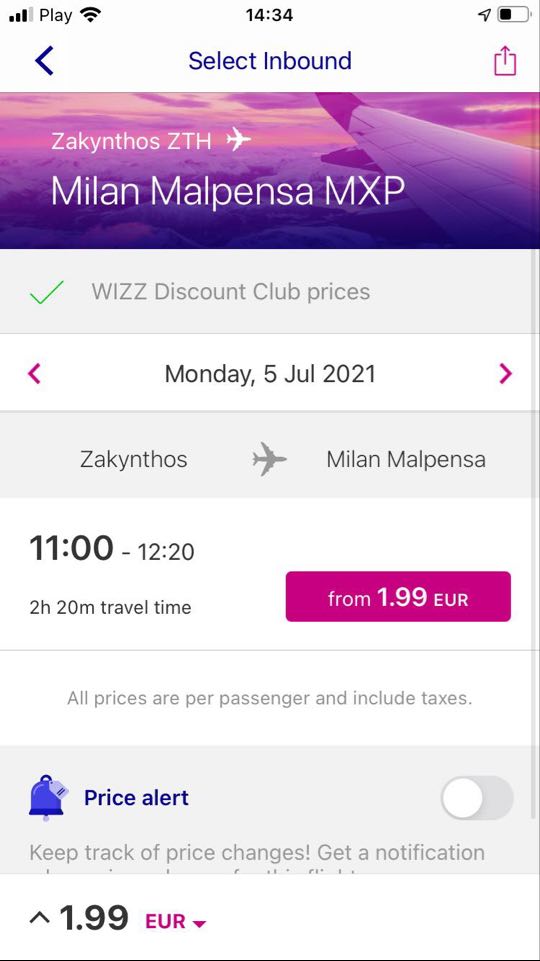Select the from 1.99 EUR fare
This screenshot has width=540, height=961.
[x=398, y=597]
